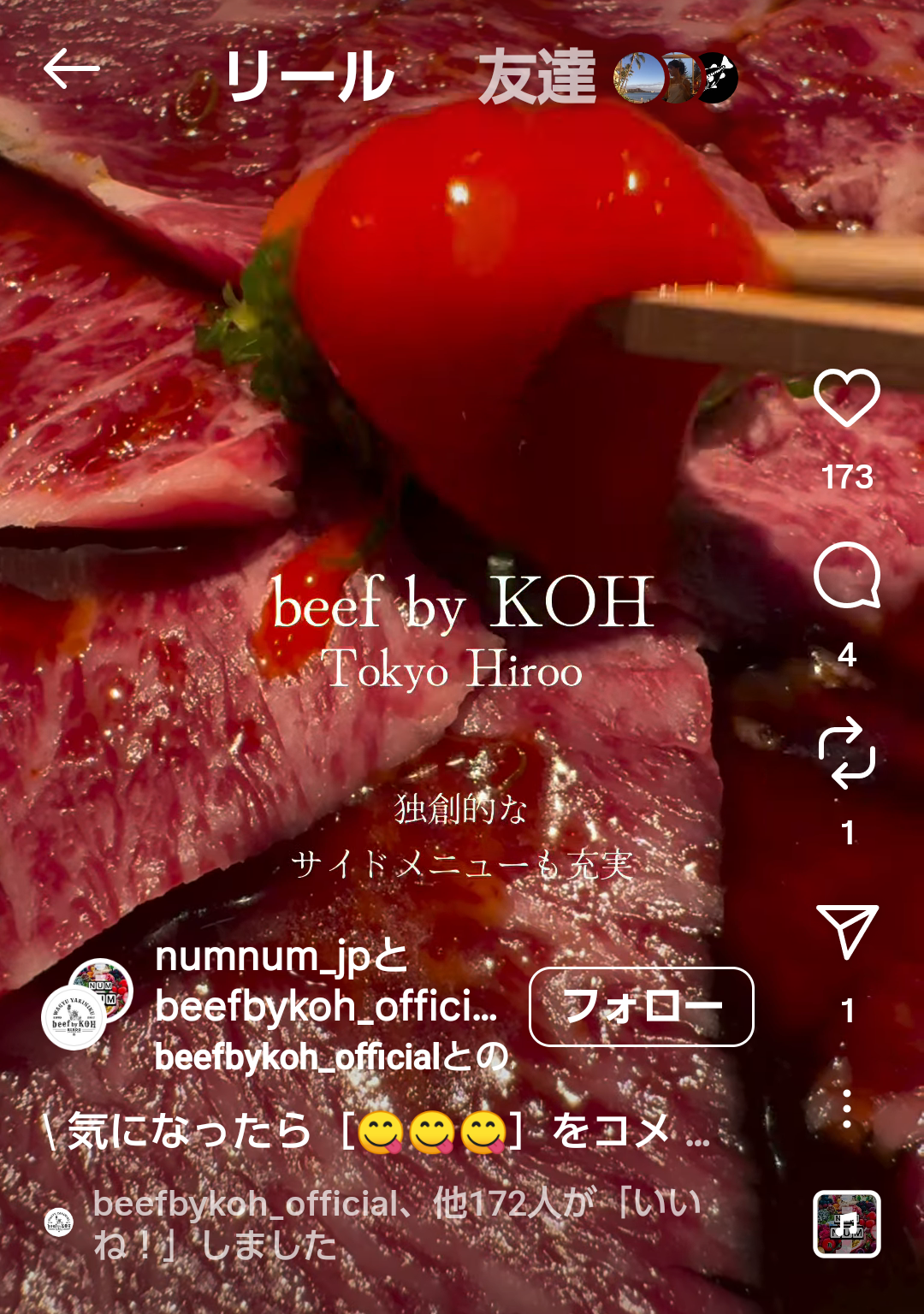Share reel via paper plane icon
924x1314 pixels.
pyautogui.click(x=846, y=931)
